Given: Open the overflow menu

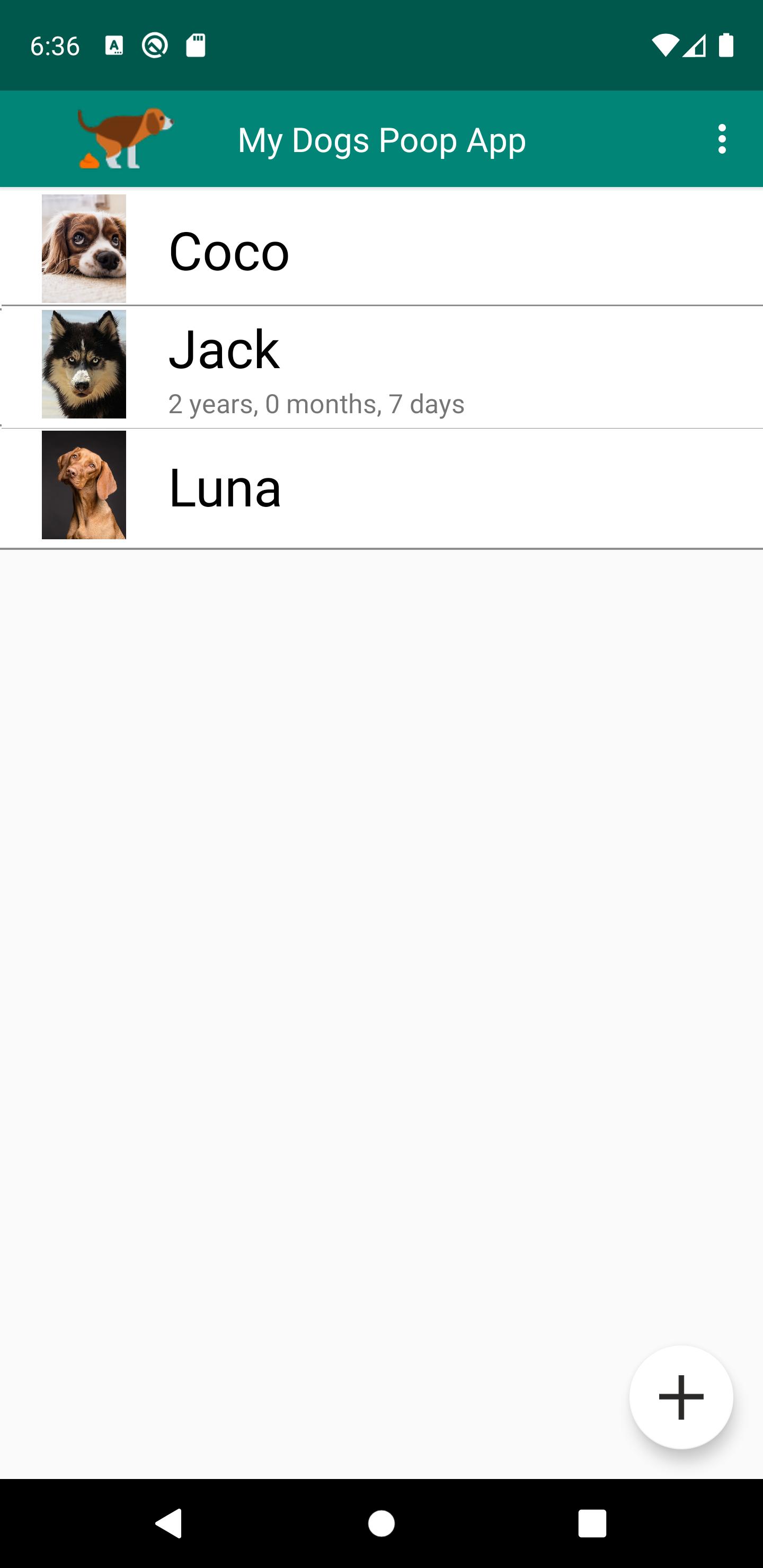Looking at the screenshot, I should 722,139.
